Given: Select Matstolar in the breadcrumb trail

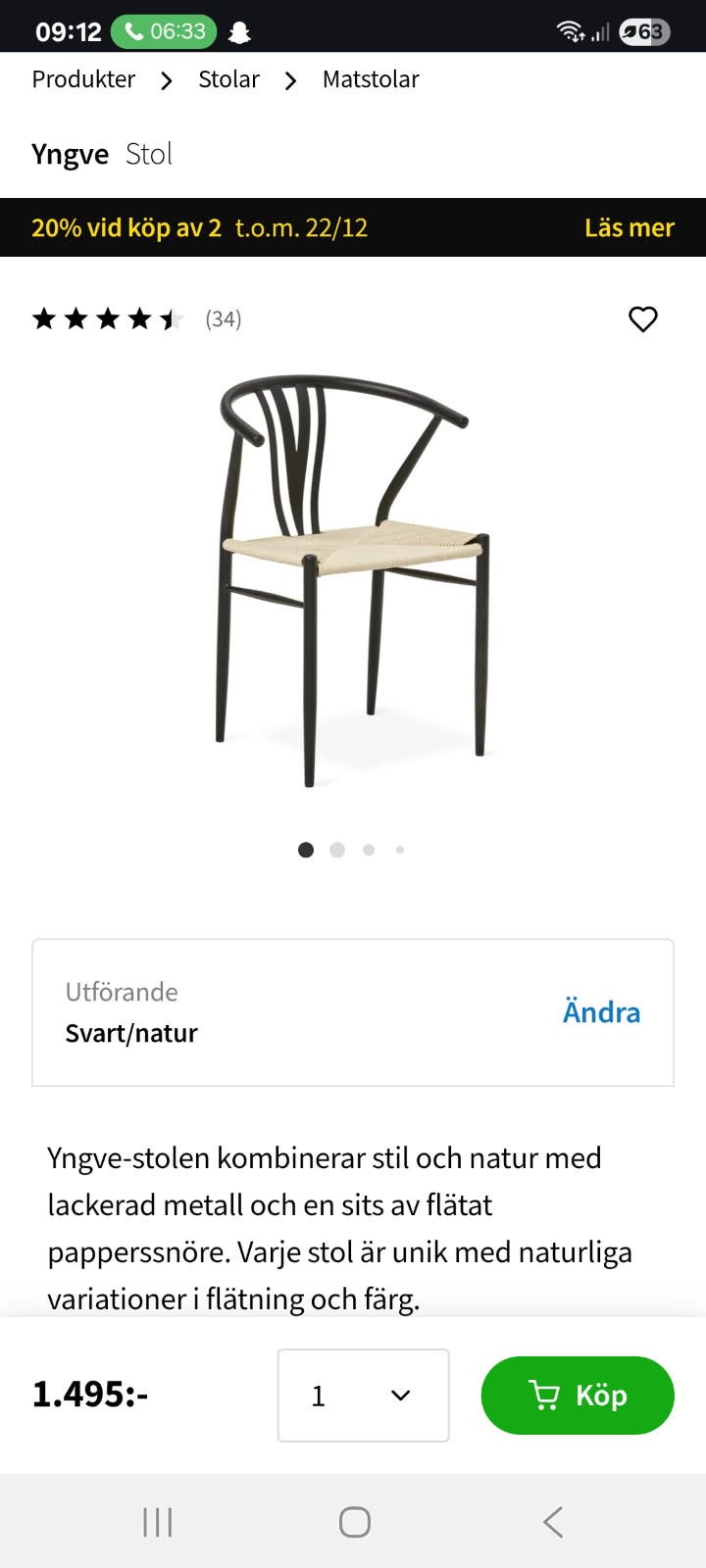Looking at the screenshot, I should (371, 79).
